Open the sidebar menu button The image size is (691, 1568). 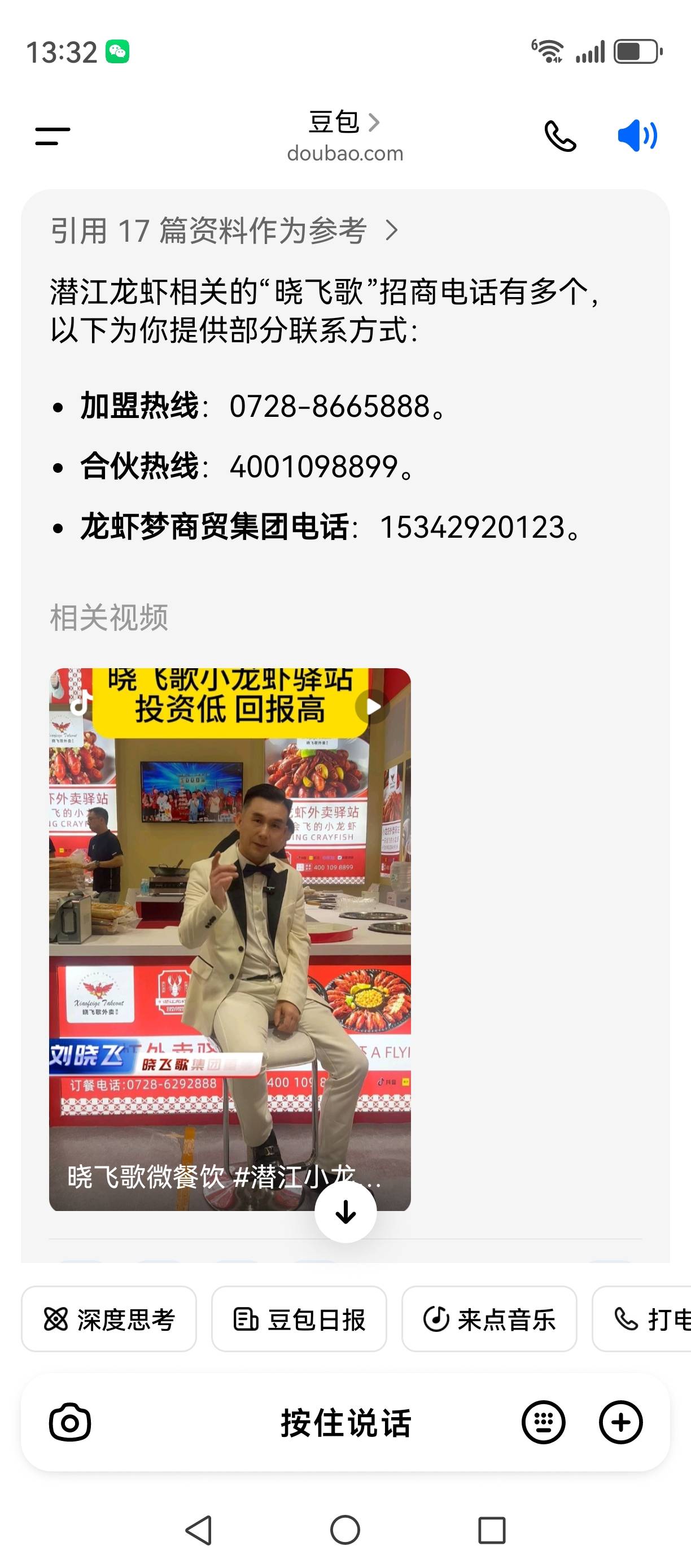tap(53, 136)
